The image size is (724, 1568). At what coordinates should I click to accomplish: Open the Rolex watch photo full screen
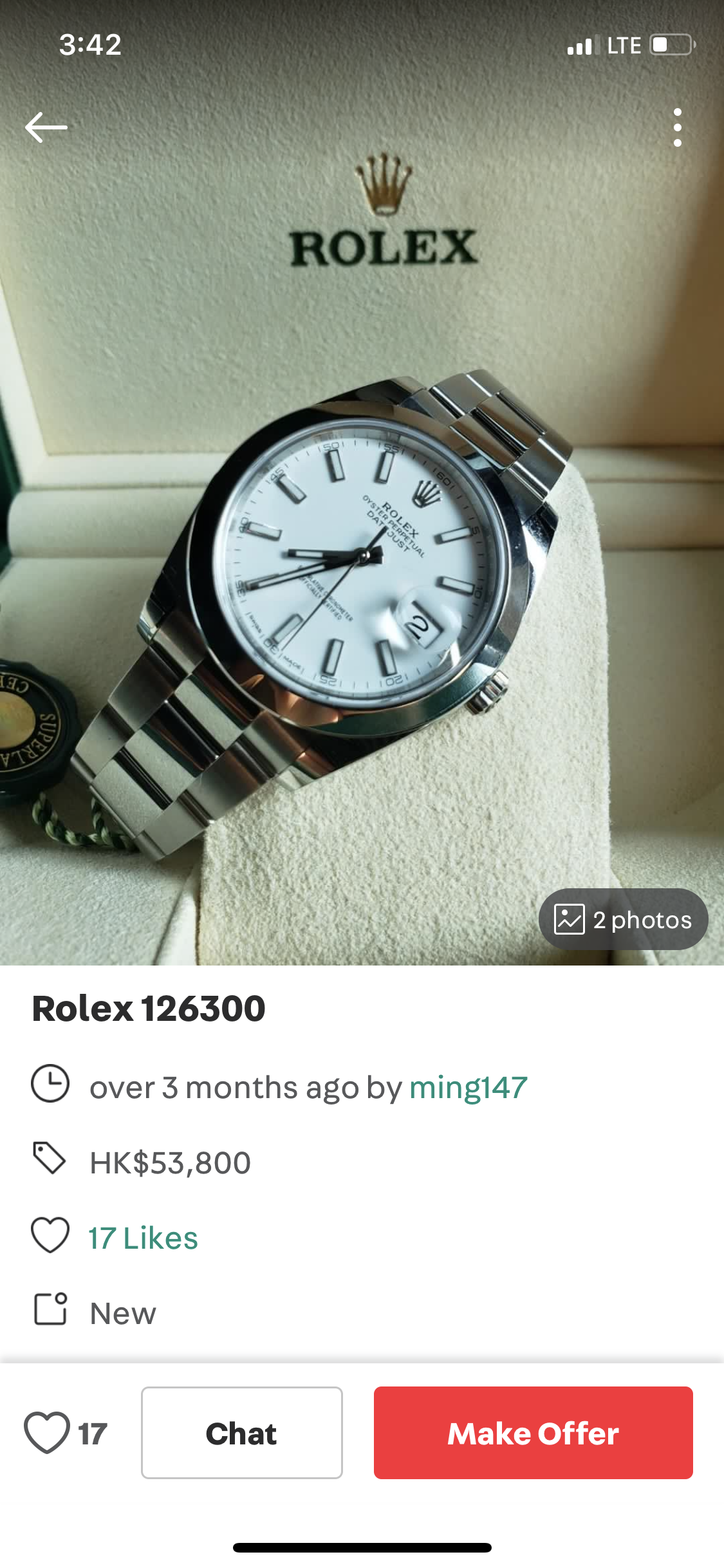pos(362,483)
